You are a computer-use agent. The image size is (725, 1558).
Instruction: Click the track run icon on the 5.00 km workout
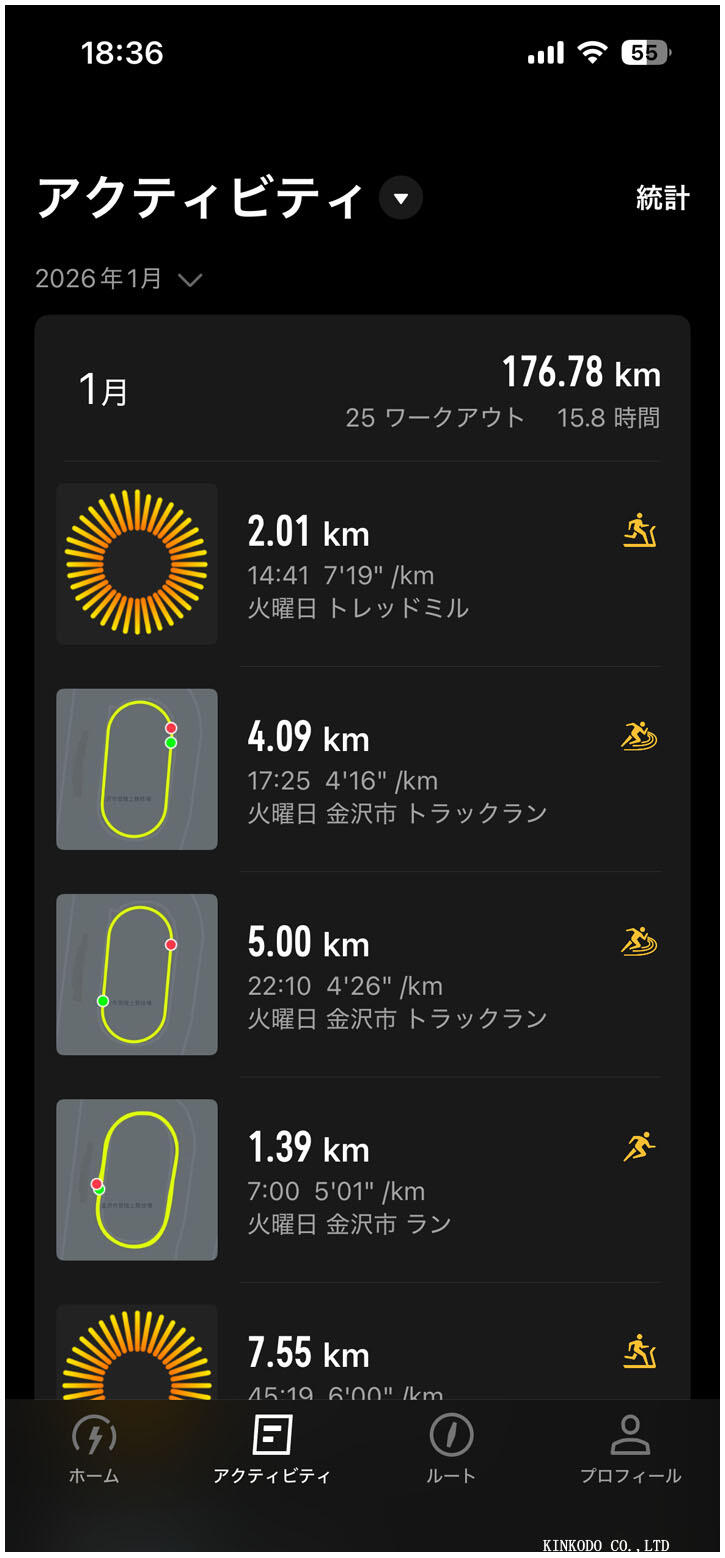pos(641,941)
